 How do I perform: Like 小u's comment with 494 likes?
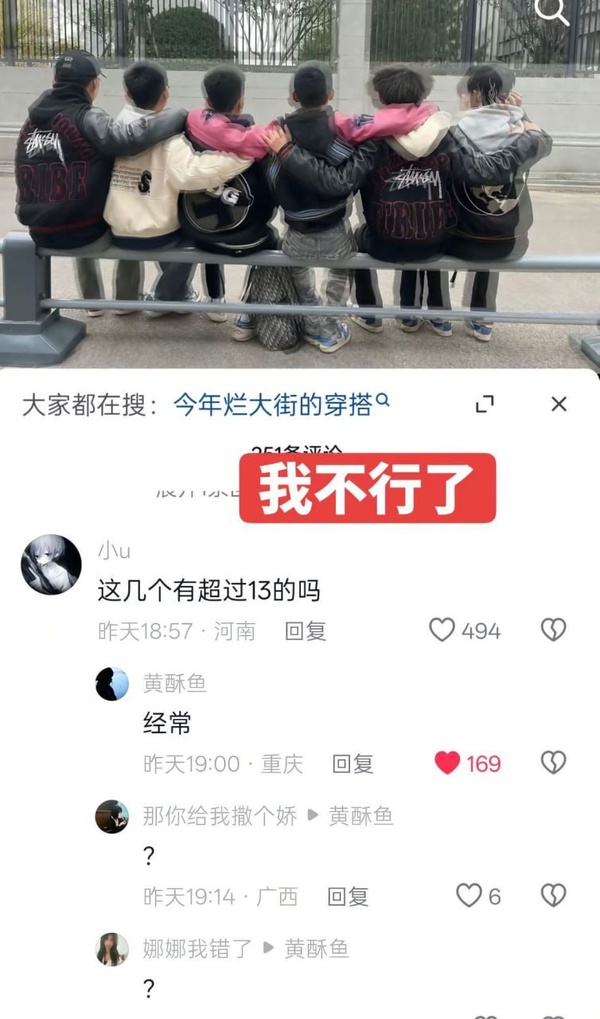(442, 630)
